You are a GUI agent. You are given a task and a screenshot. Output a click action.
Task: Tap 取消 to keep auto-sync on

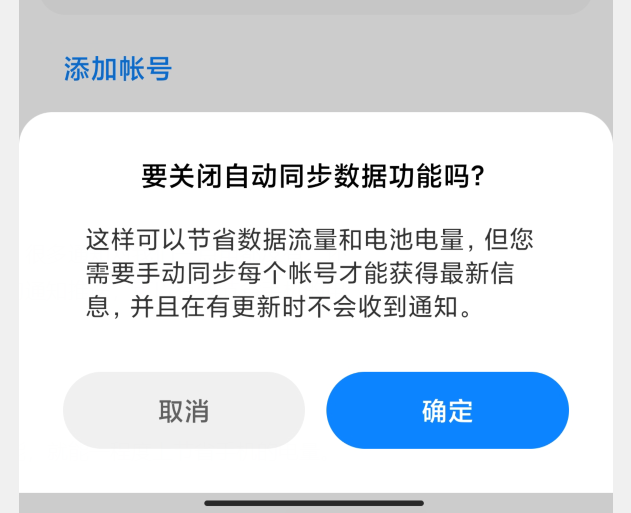coord(184,410)
